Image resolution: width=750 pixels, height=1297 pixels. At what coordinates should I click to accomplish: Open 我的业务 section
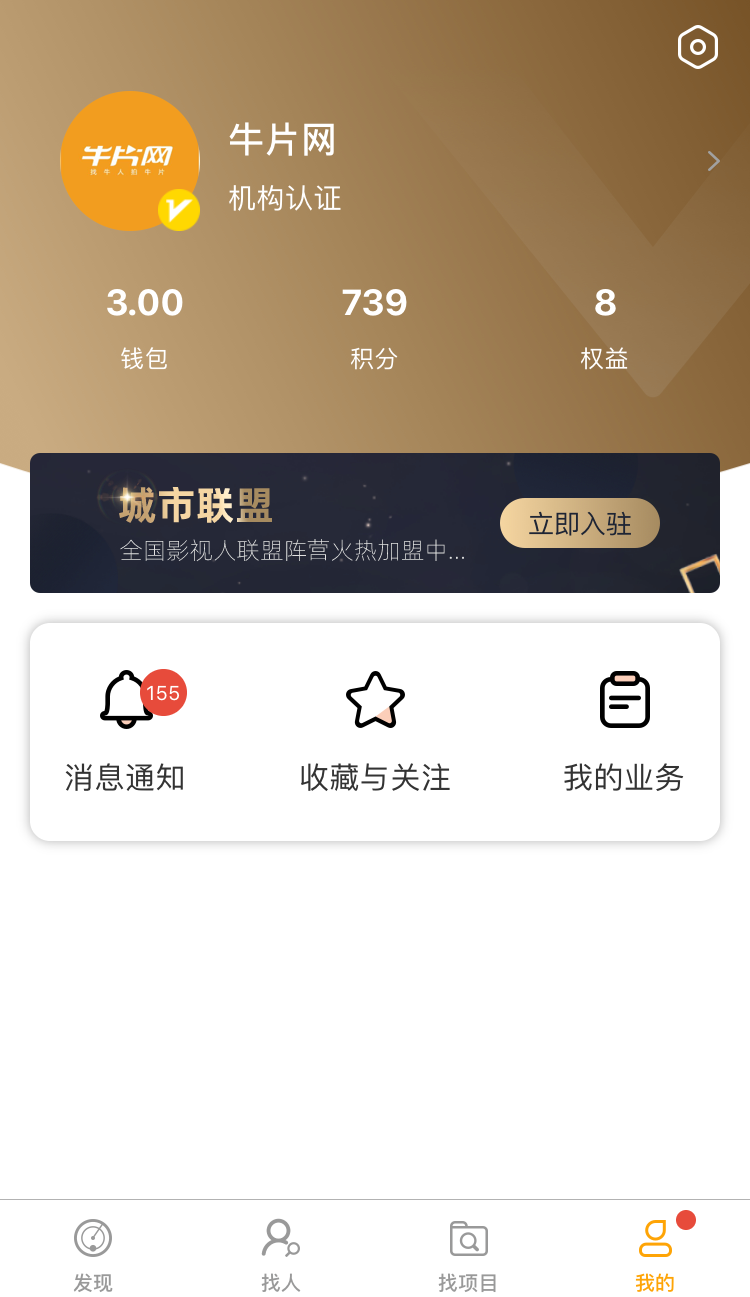coord(624,732)
